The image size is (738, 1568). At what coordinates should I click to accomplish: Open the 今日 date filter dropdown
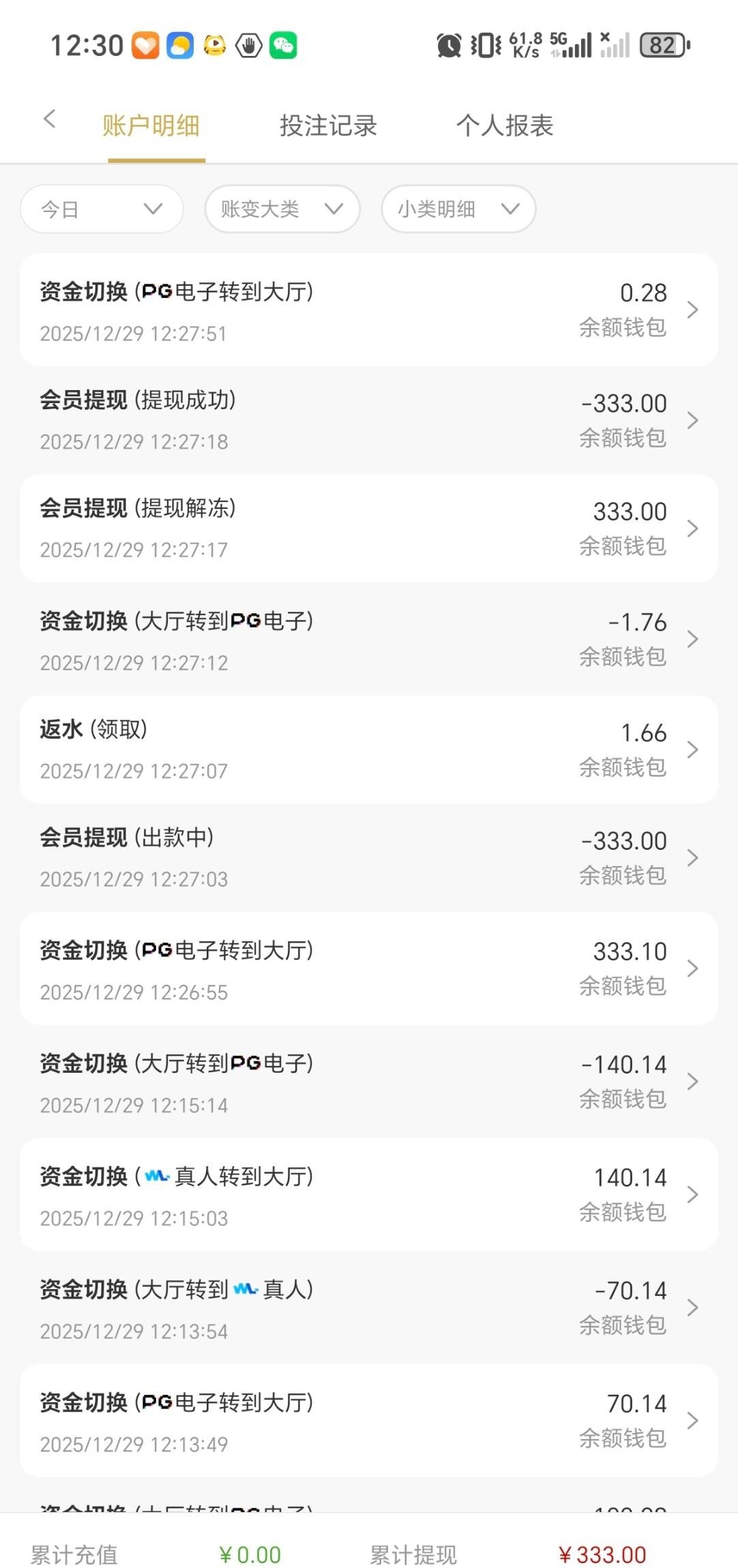tap(102, 209)
